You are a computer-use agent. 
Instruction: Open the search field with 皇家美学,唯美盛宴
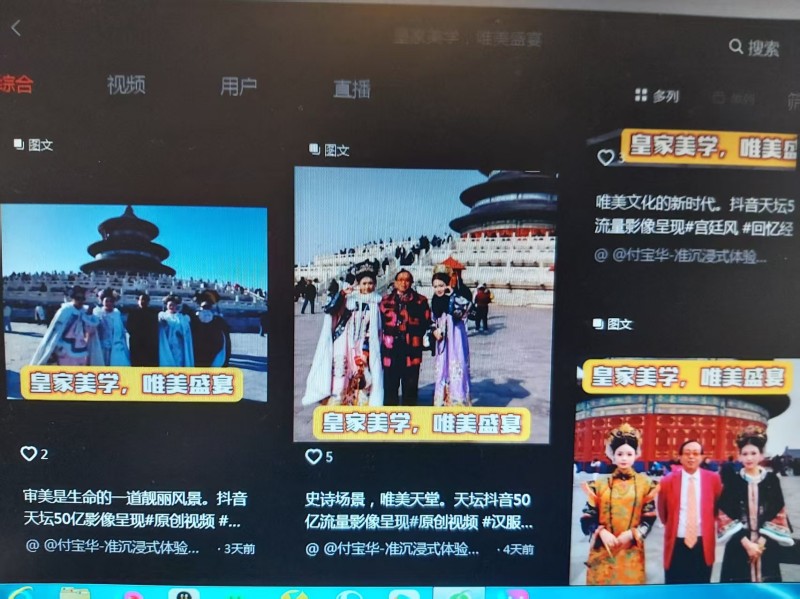[468, 39]
